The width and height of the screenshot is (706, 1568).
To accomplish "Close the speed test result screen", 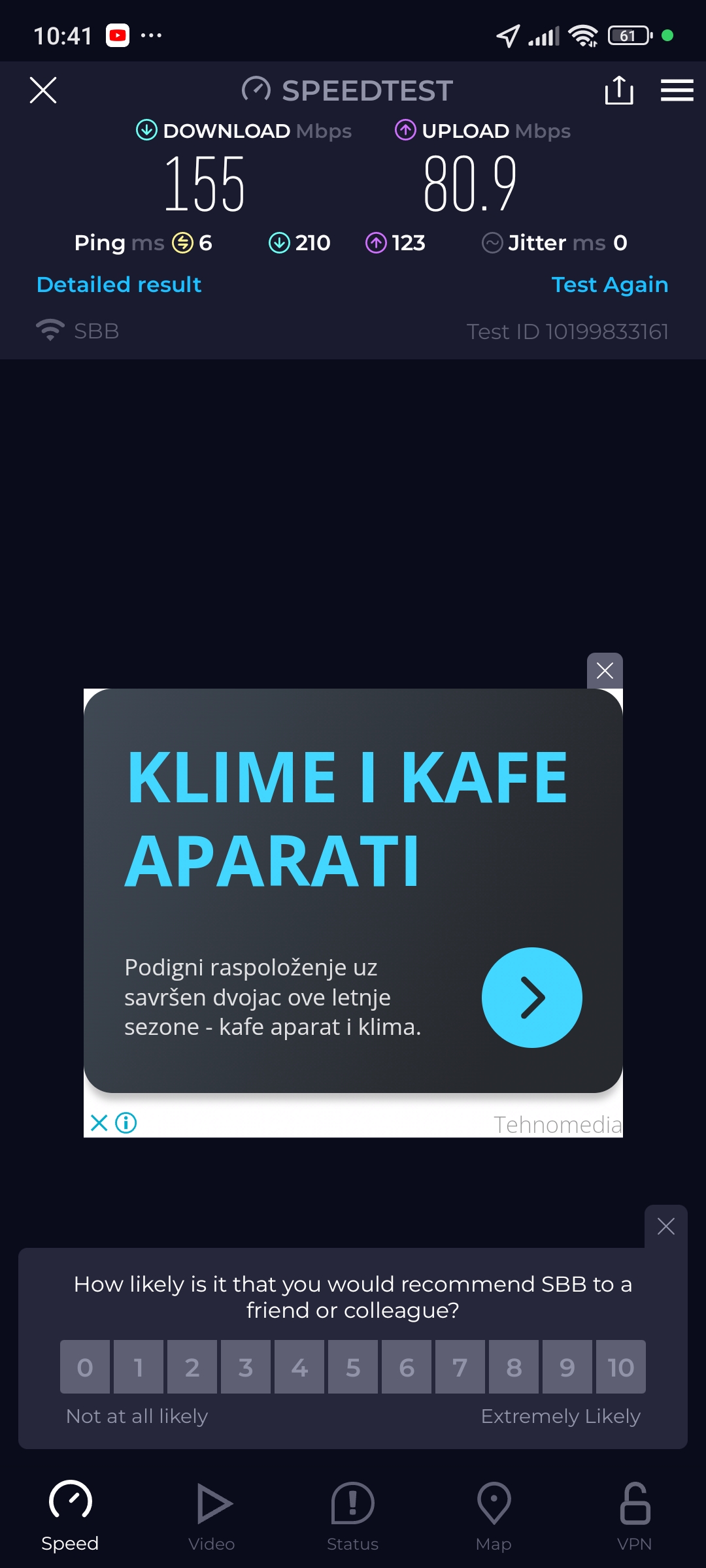I will coord(43,90).
